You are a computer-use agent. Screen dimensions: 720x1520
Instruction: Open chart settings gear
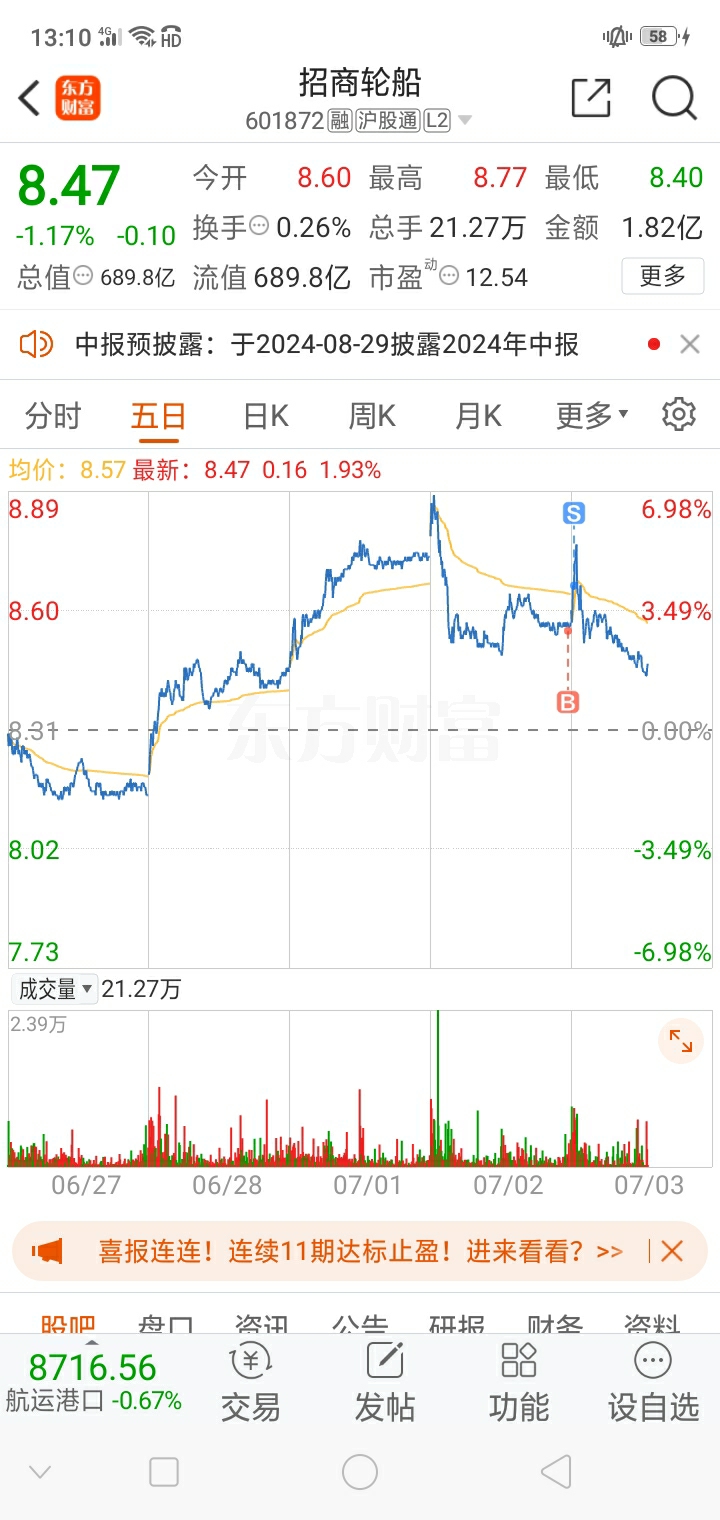679,414
